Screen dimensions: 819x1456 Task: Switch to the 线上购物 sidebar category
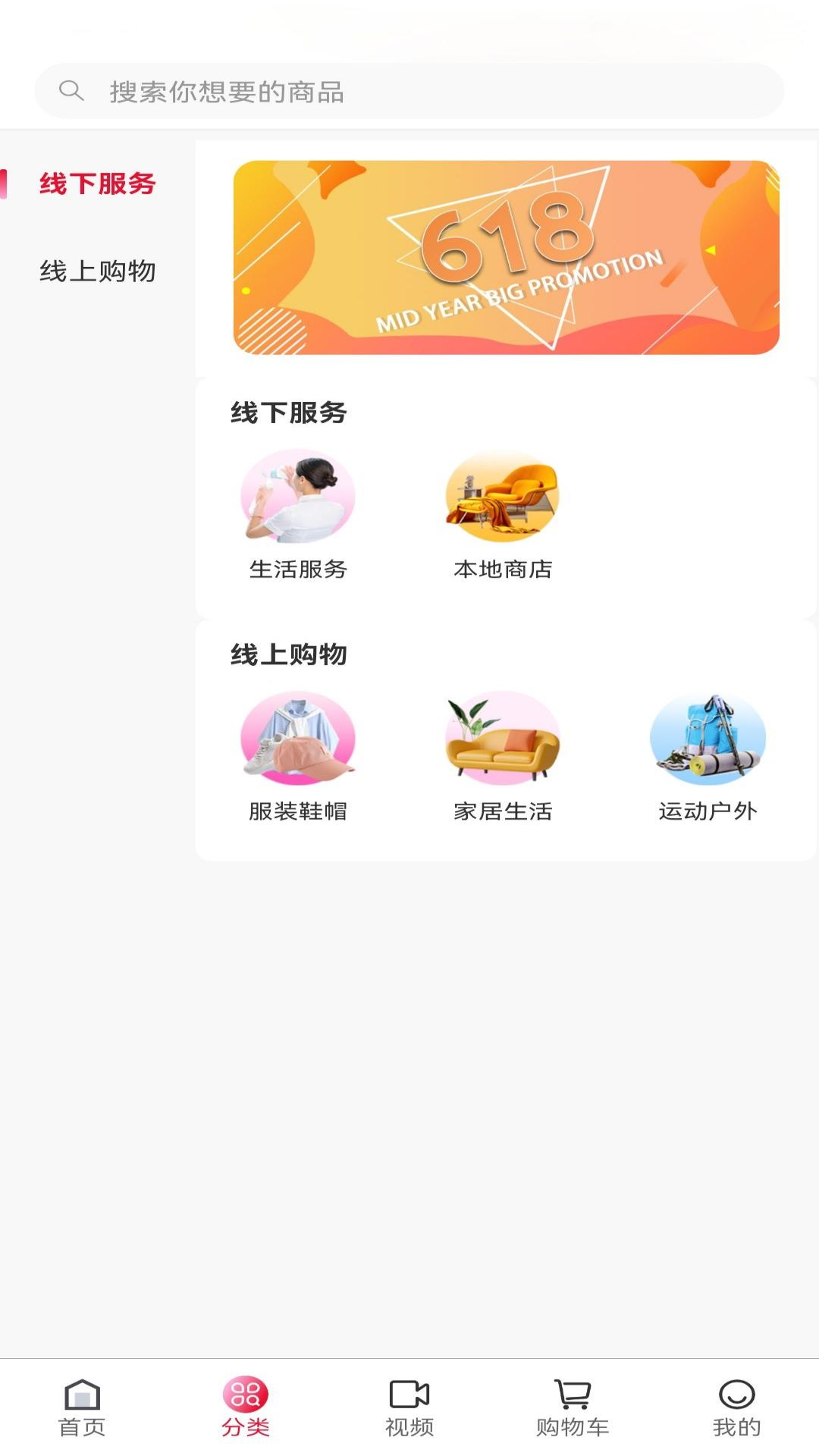[97, 272]
